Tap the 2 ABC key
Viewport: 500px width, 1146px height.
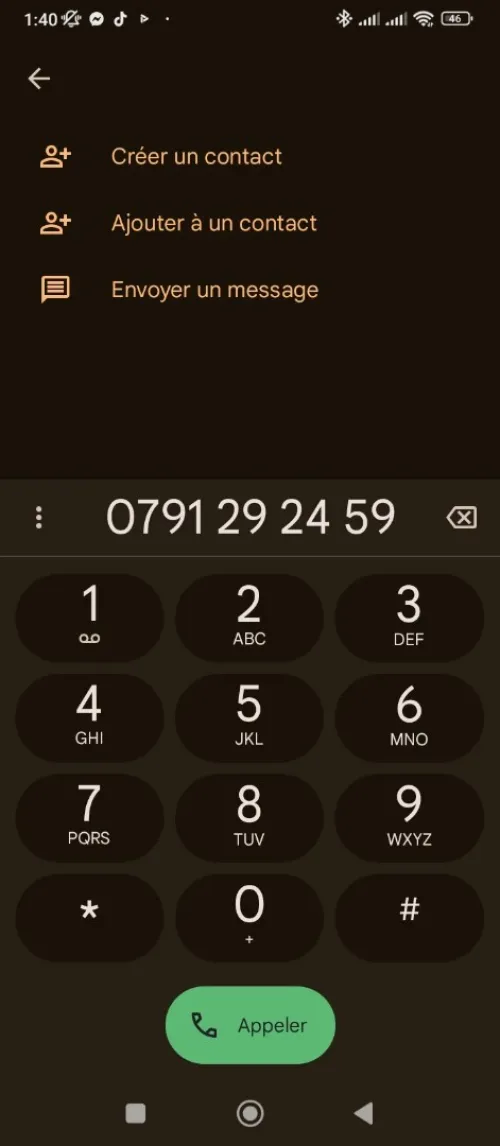tap(249, 618)
